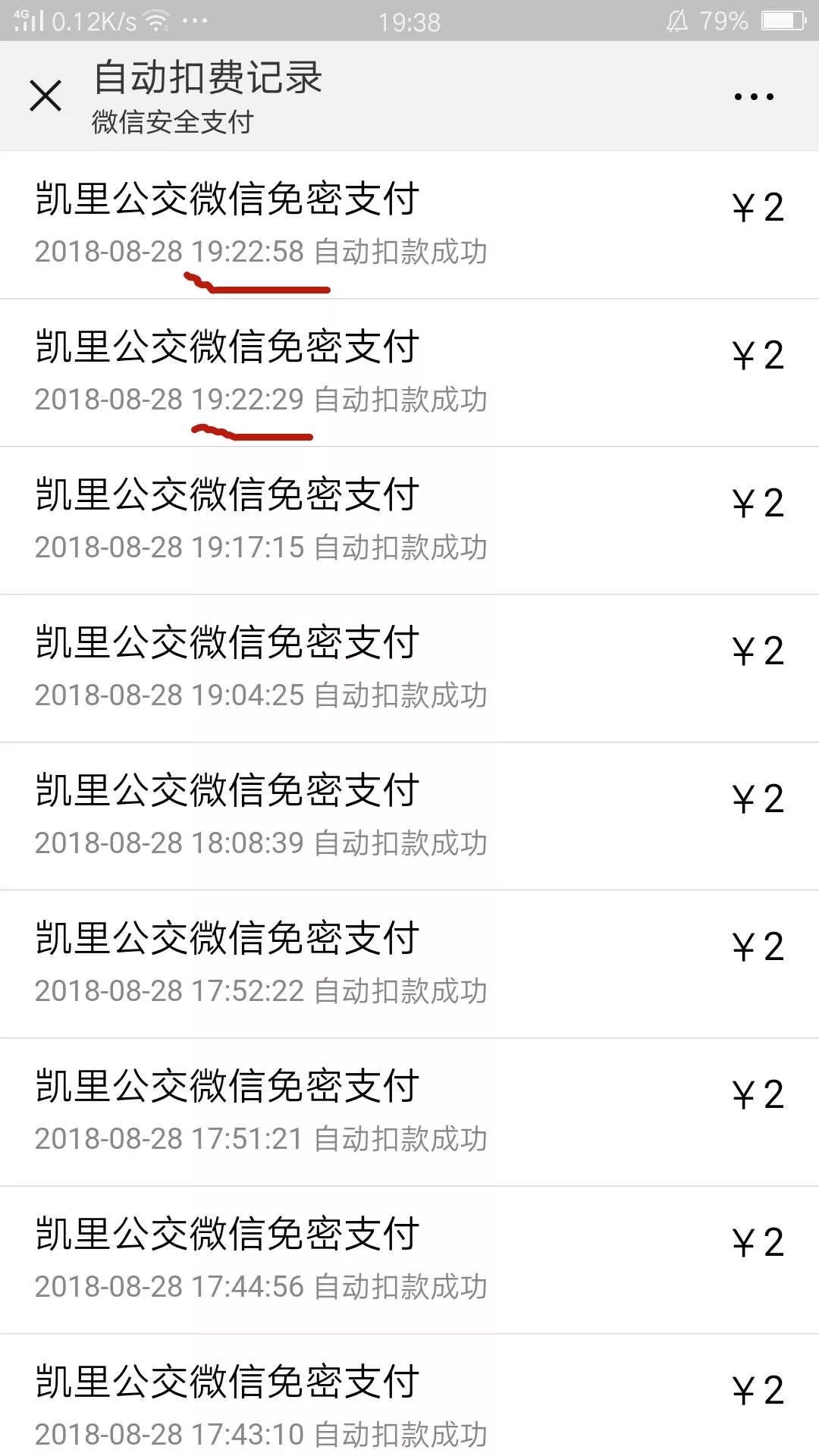
Task: Open the 17:44:56 deduction entry
Action: pyautogui.click(x=409, y=1260)
